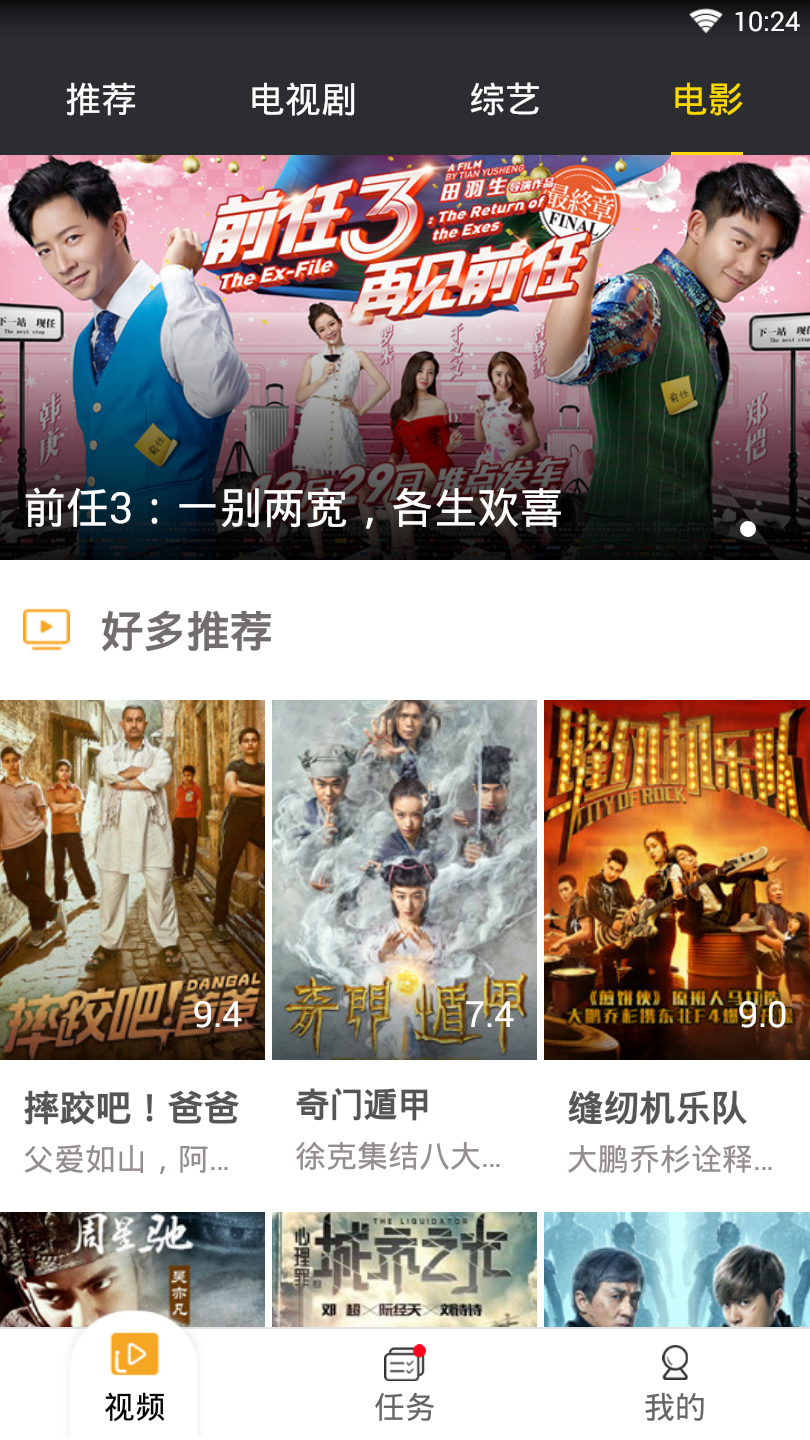The width and height of the screenshot is (810, 1440).
Task: Go to the 任务 bottom tab
Action: pyautogui.click(x=405, y=1383)
